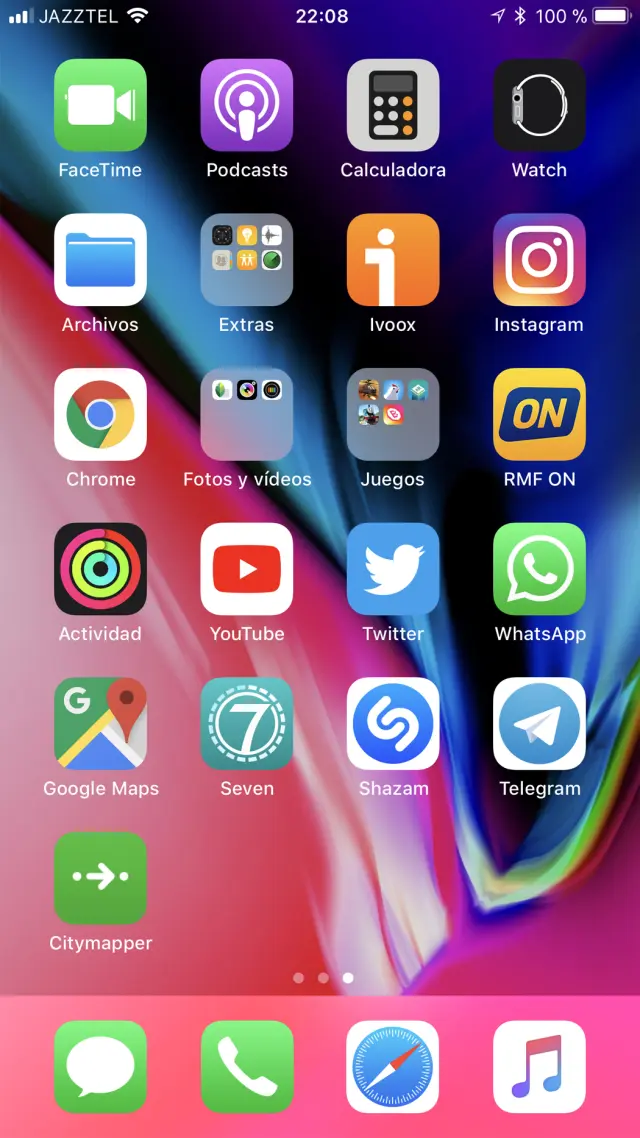Open the Archivos files app

click(100, 260)
